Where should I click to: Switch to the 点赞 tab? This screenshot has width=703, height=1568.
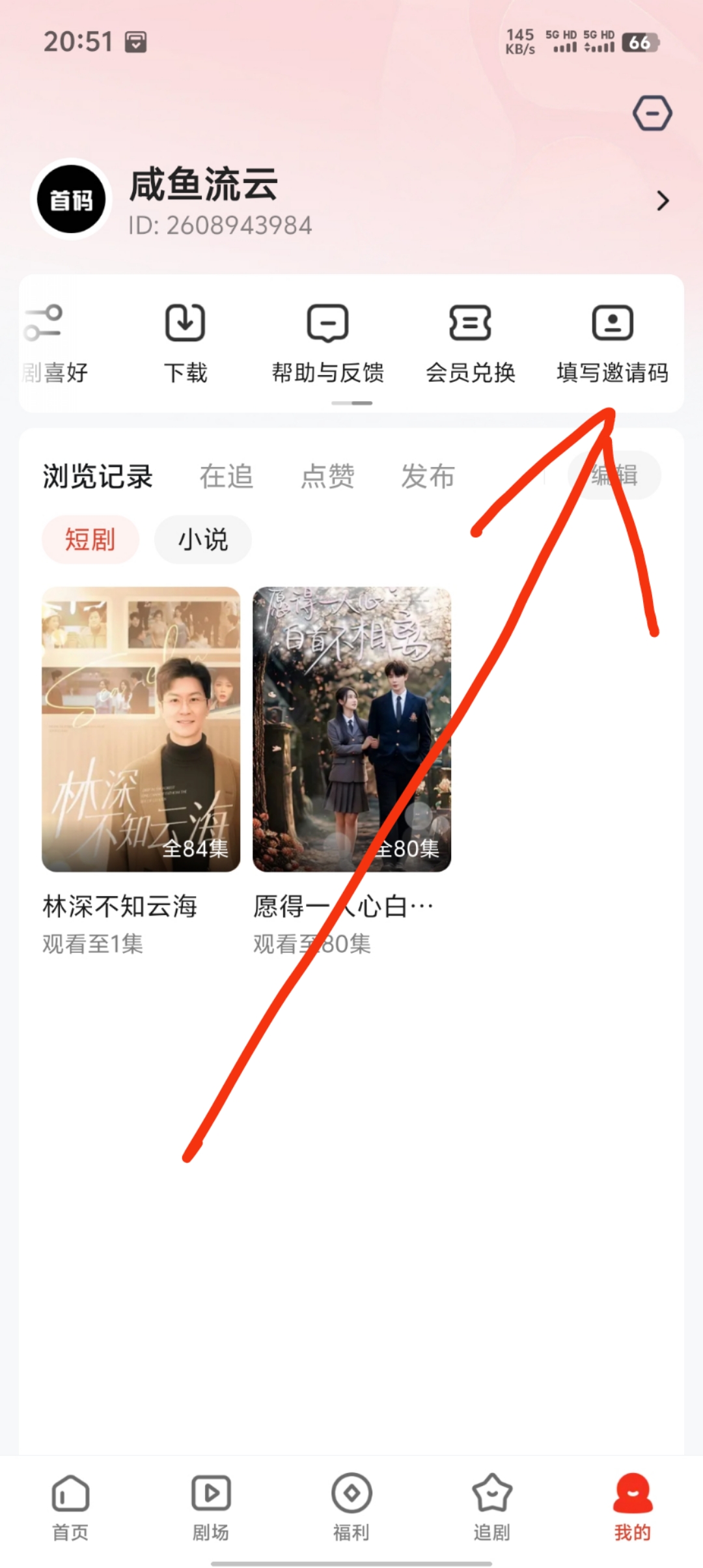click(x=327, y=476)
